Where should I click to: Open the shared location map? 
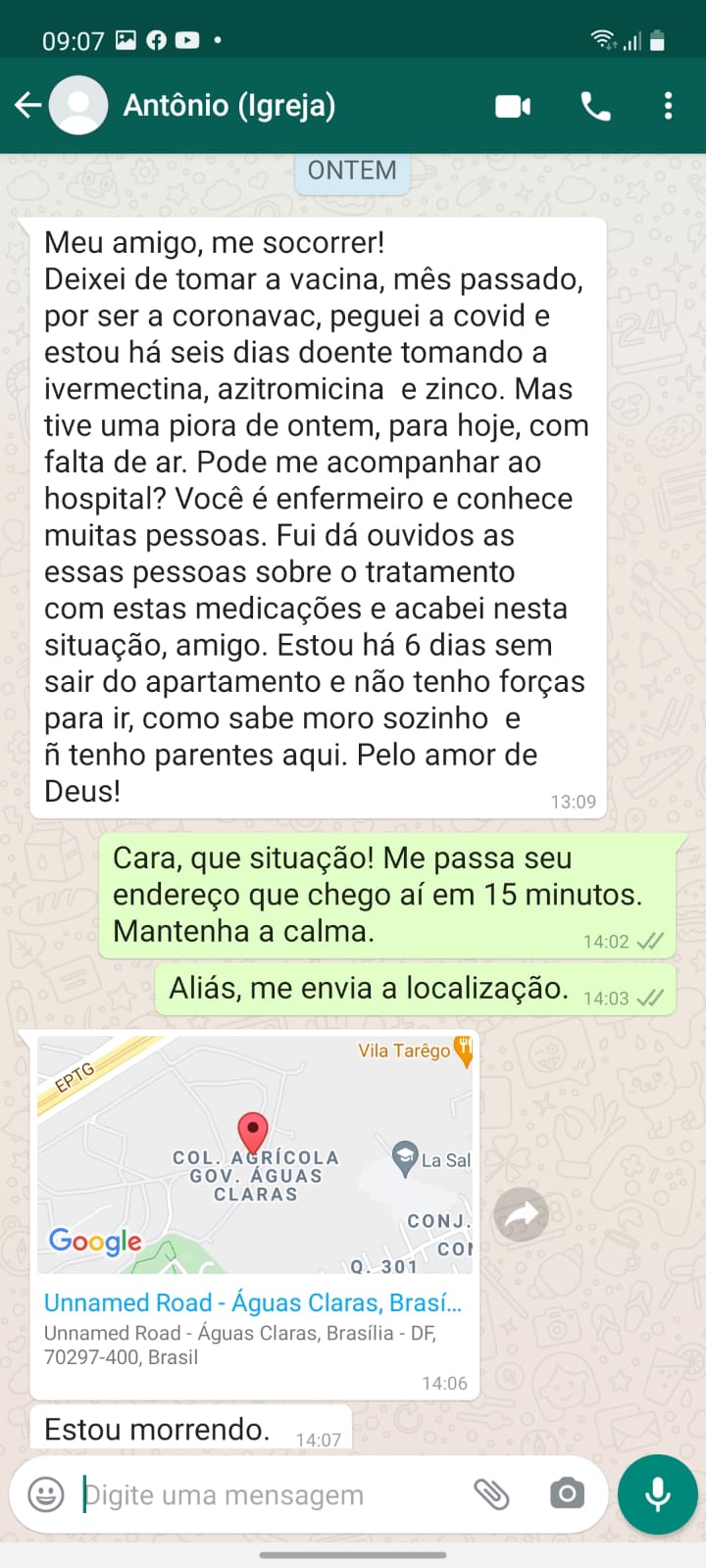(x=254, y=1155)
